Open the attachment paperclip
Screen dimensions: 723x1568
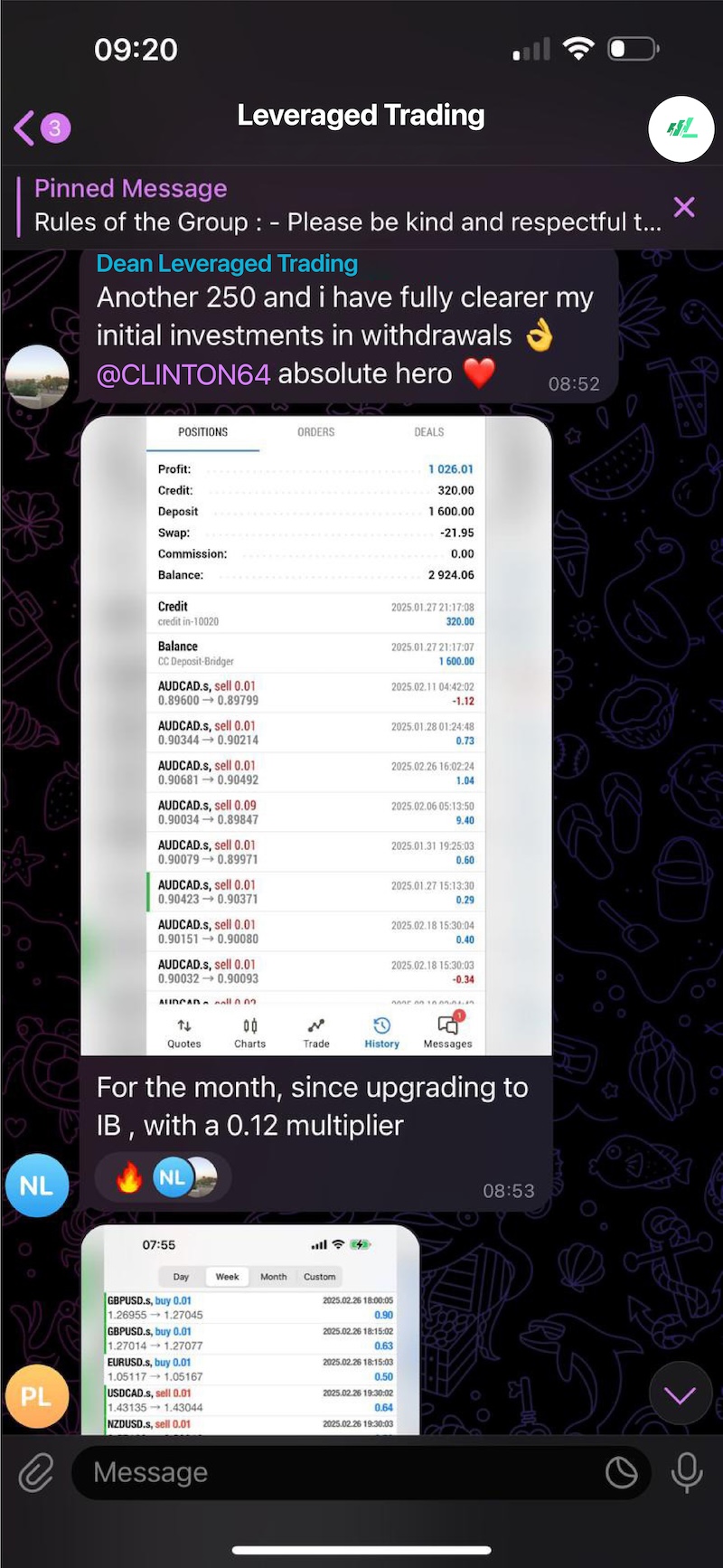[x=36, y=1472]
